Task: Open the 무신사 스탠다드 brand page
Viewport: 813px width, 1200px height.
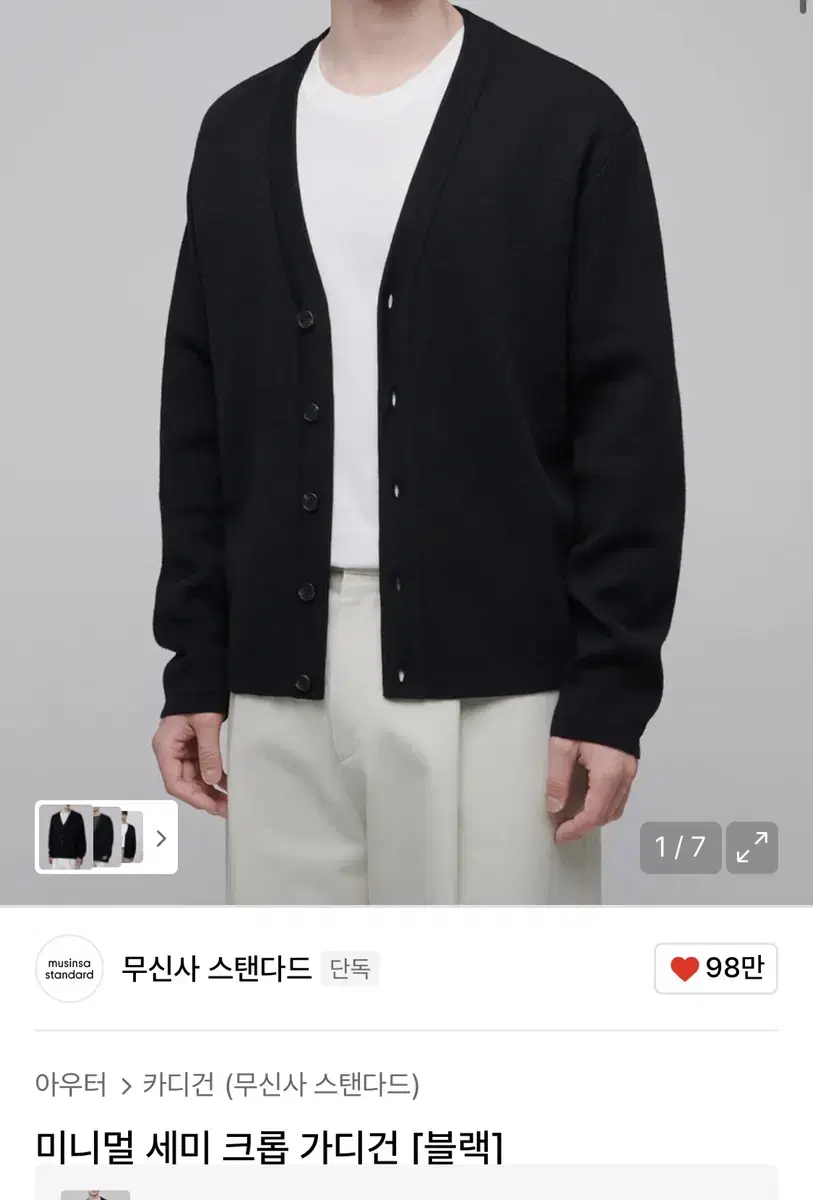Action: click(216, 968)
